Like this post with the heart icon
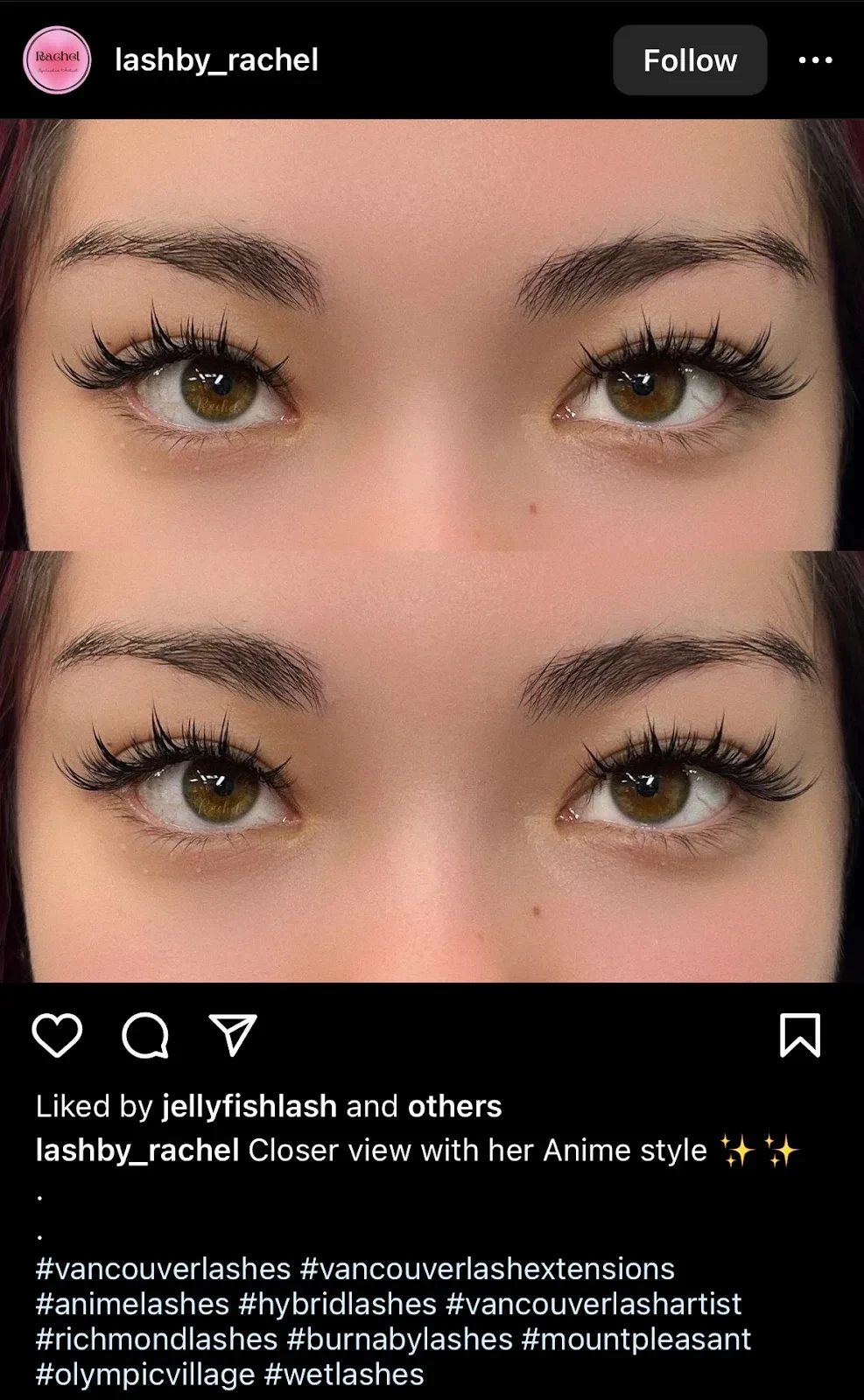 [57, 1036]
